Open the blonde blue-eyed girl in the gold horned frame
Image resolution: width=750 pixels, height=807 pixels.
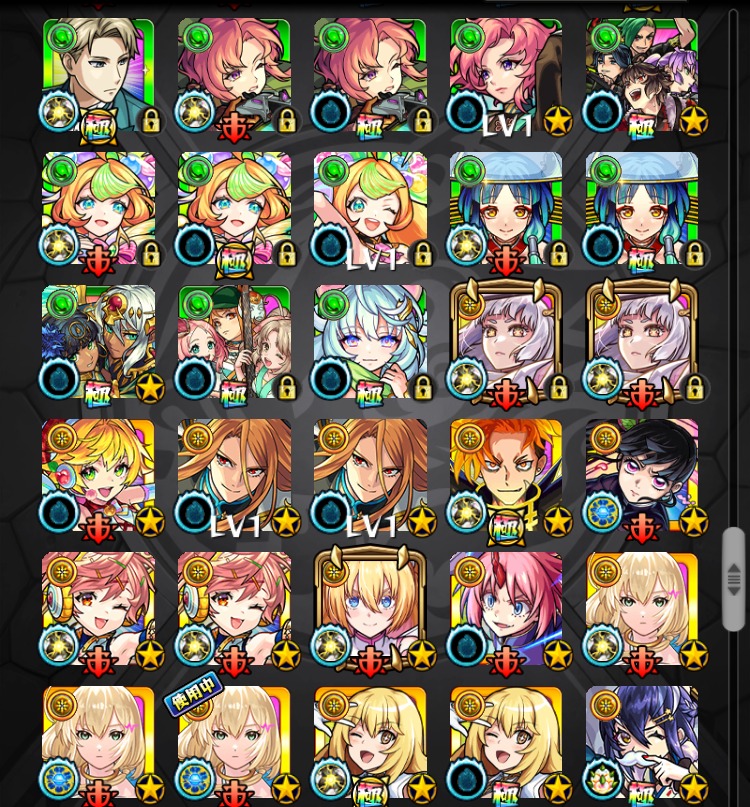370,610
